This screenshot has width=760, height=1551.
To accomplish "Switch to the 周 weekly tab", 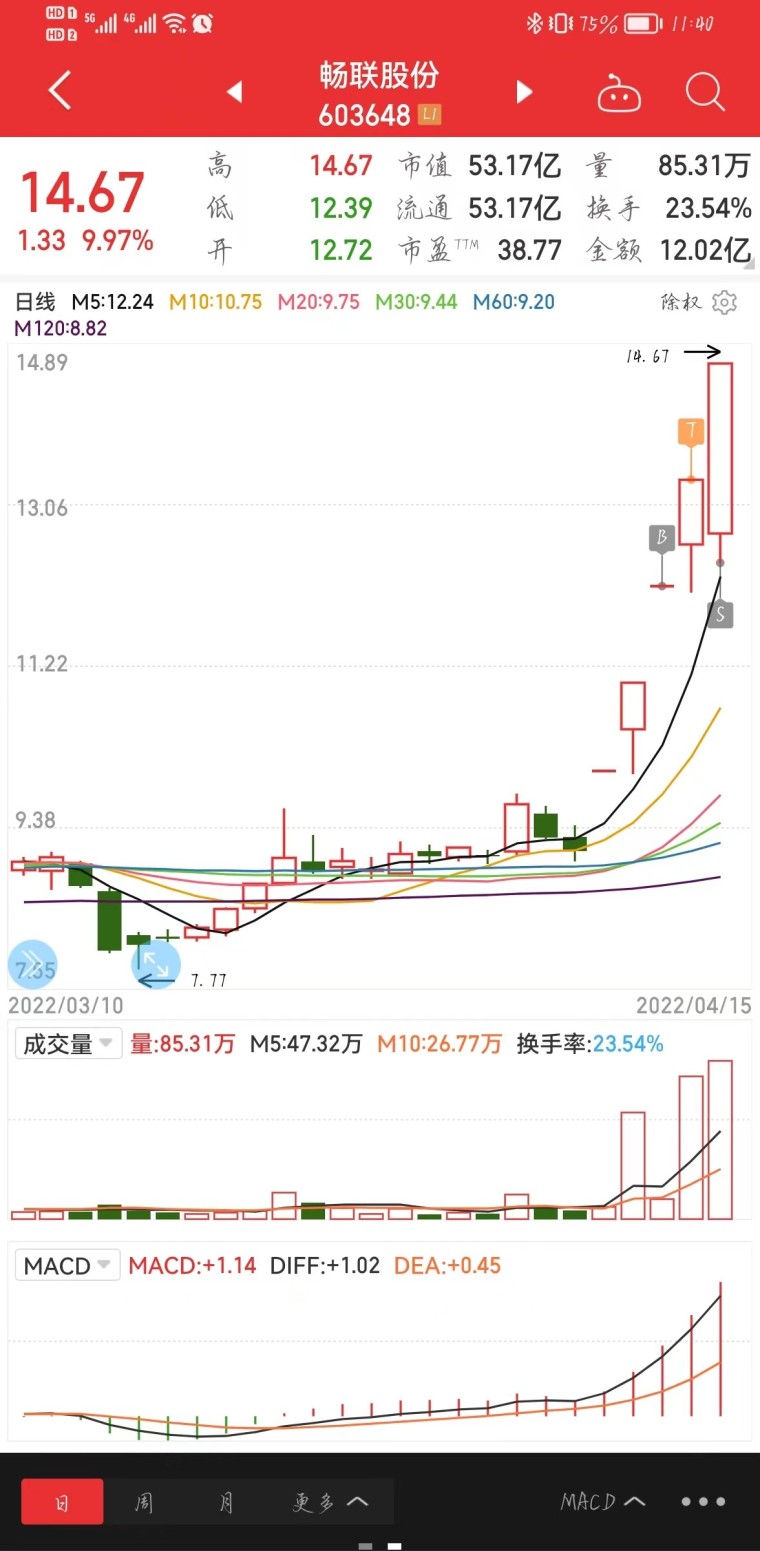I will tap(144, 1501).
